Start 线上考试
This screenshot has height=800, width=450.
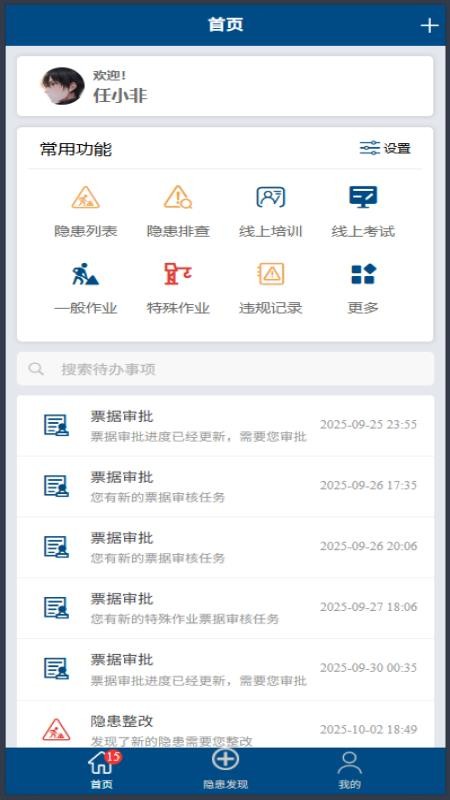coord(363,212)
